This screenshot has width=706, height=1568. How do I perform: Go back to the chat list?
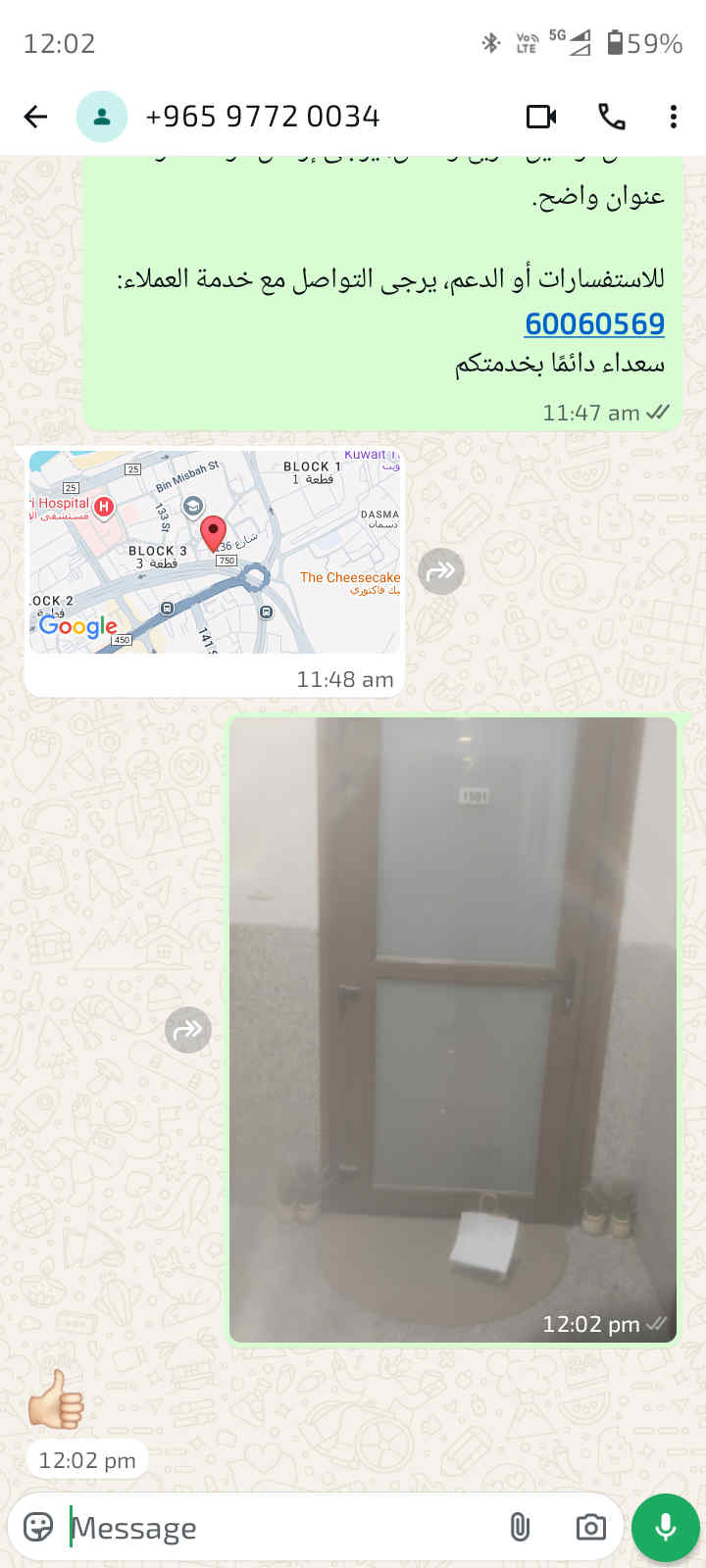35,117
